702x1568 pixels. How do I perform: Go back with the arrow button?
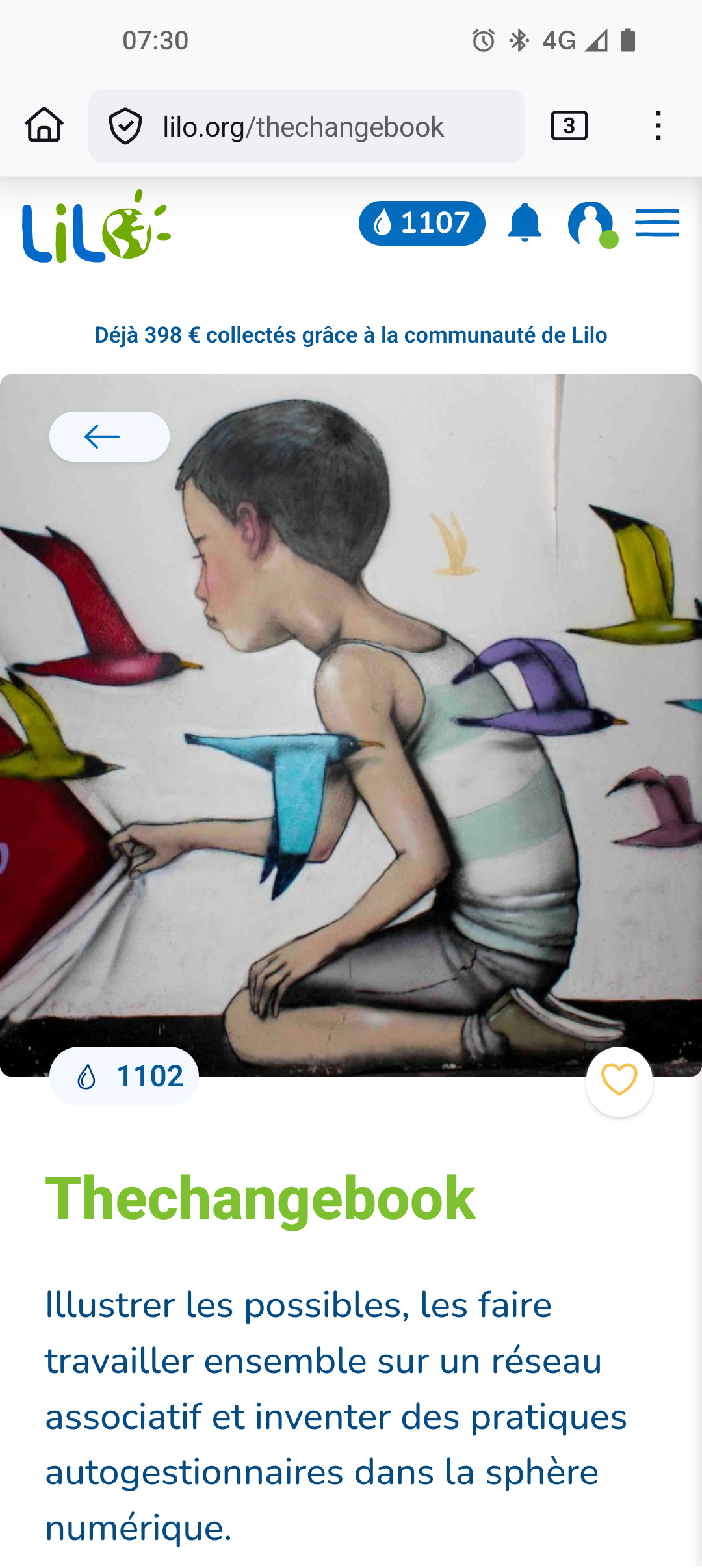(109, 436)
